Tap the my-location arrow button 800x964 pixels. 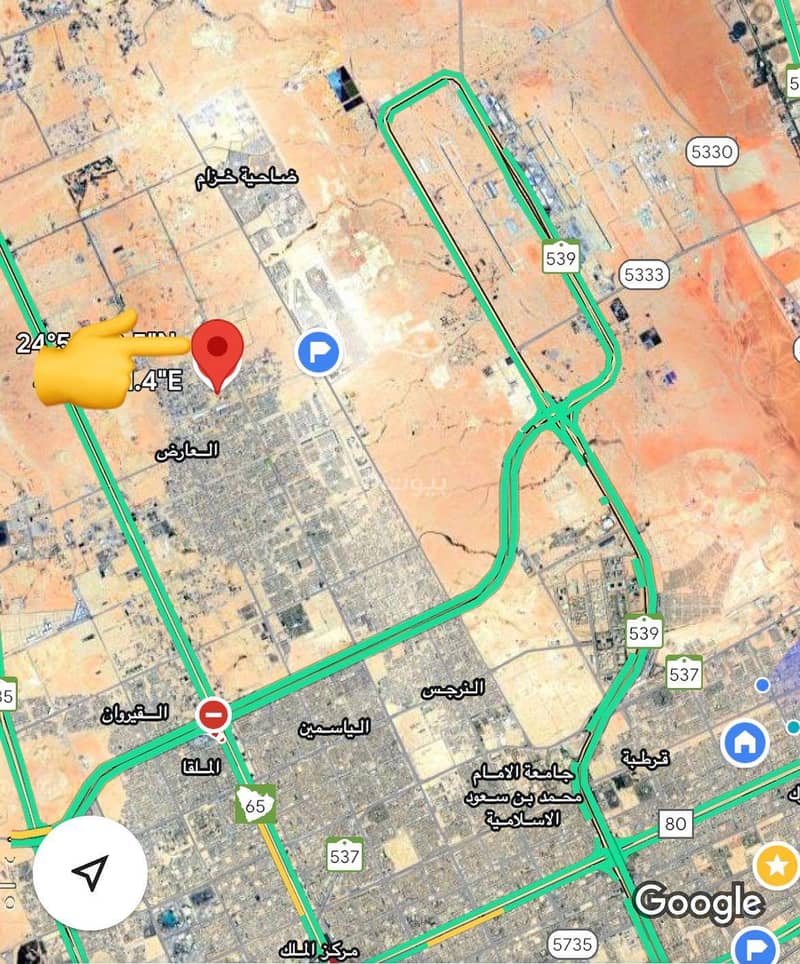pyautogui.click(x=91, y=873)
